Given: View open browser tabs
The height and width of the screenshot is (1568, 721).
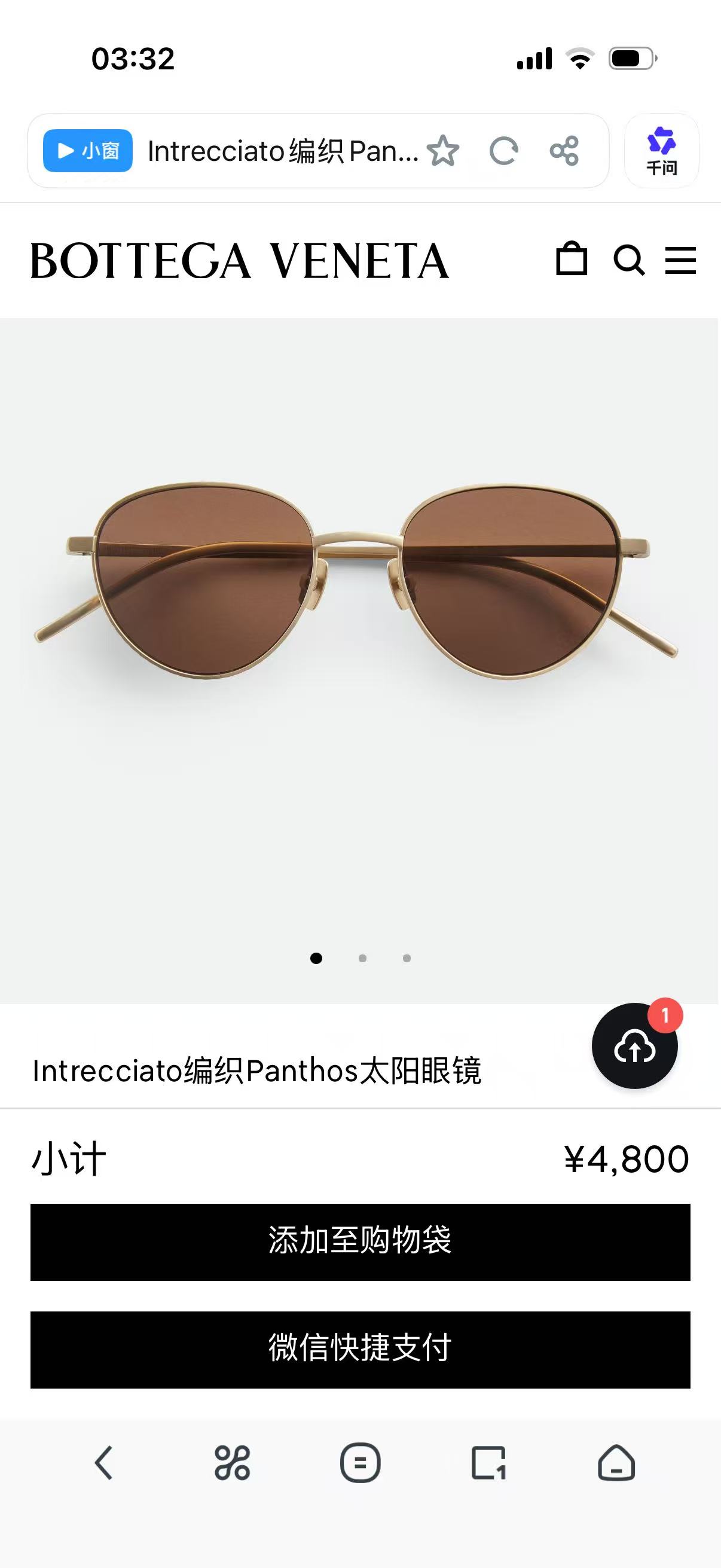Looking at the screenshot, I should tap(488, 1463).
